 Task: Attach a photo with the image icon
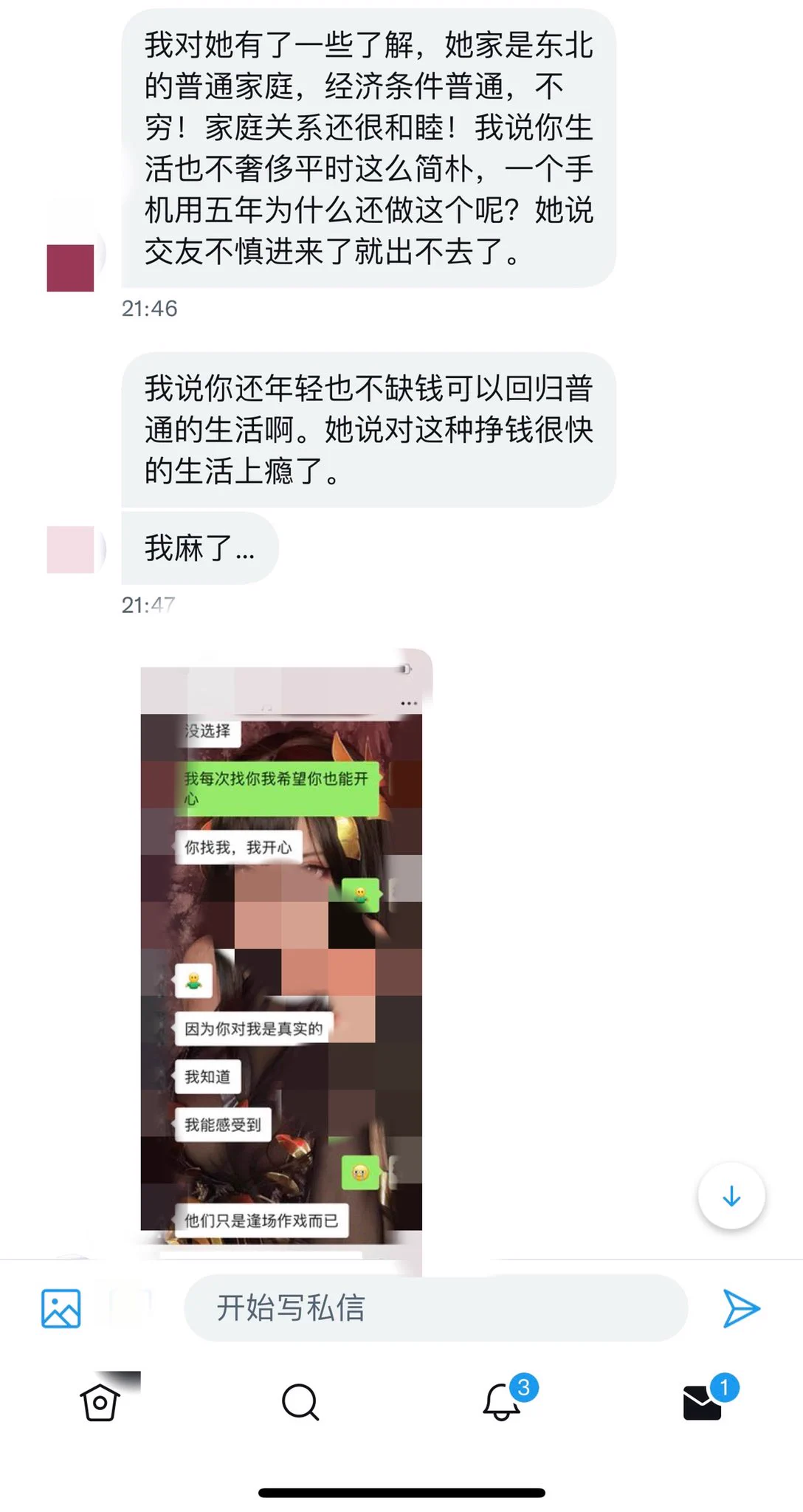(x=61, y=1308)
